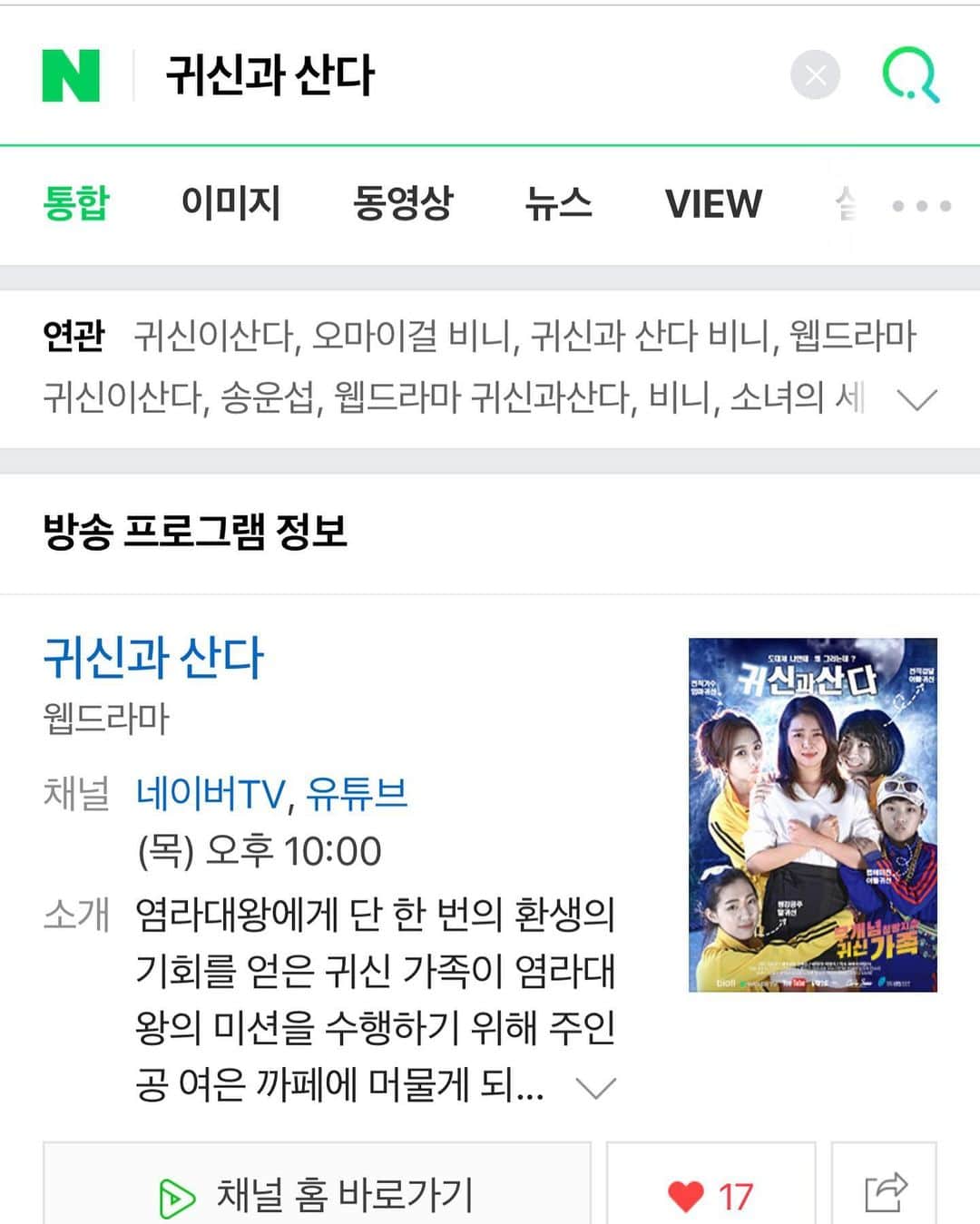Open the 귀신과 산다 program title link

point(153,658)
